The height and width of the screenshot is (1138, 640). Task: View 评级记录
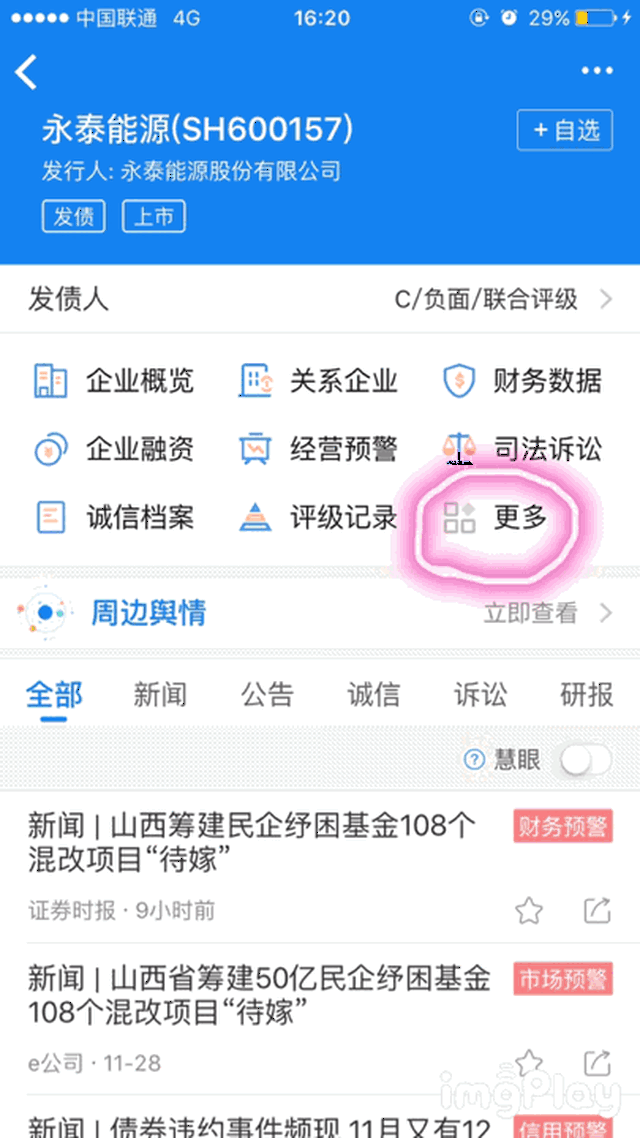[319, 517]
